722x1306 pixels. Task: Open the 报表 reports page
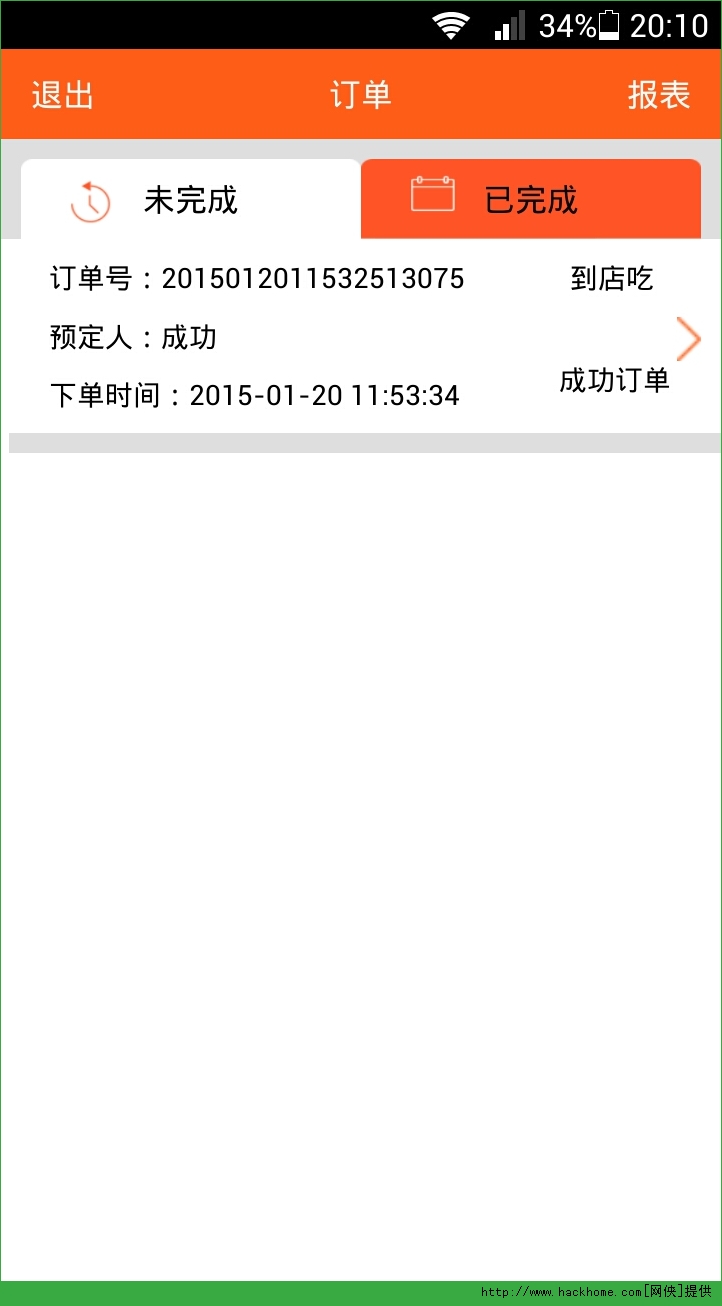[658, 95]
